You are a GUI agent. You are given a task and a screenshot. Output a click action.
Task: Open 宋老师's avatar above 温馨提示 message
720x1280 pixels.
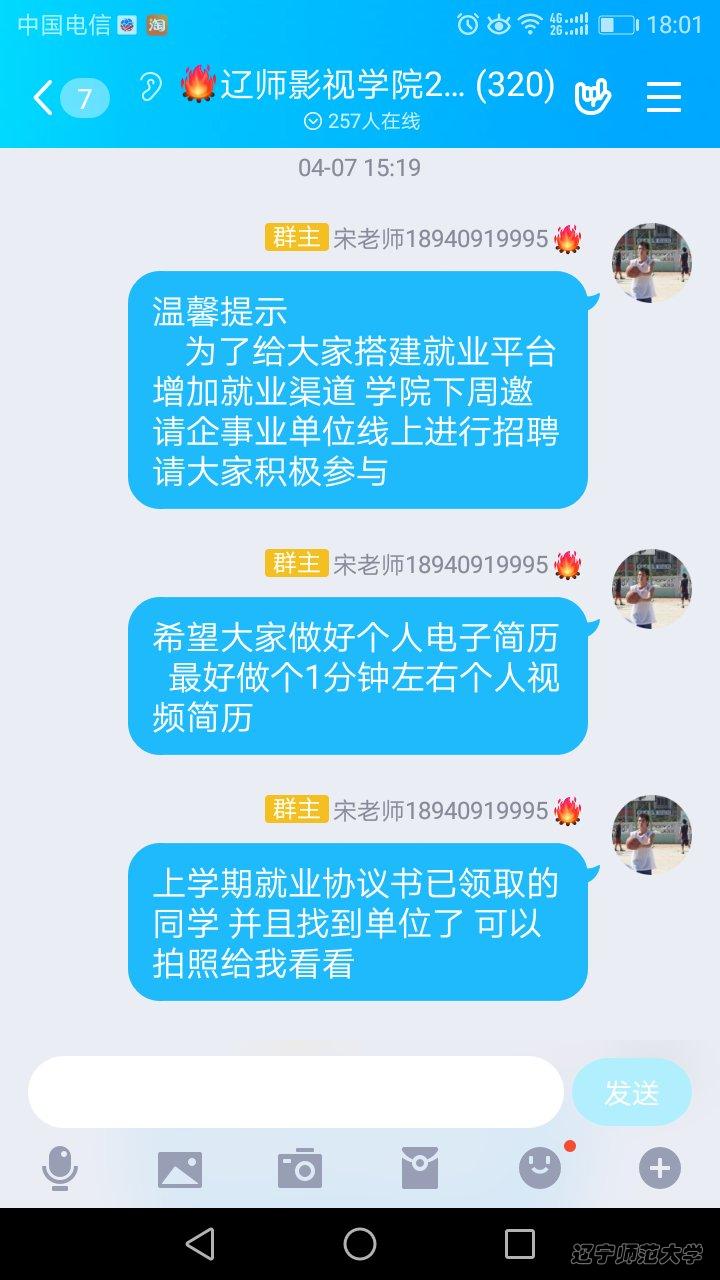651,263
